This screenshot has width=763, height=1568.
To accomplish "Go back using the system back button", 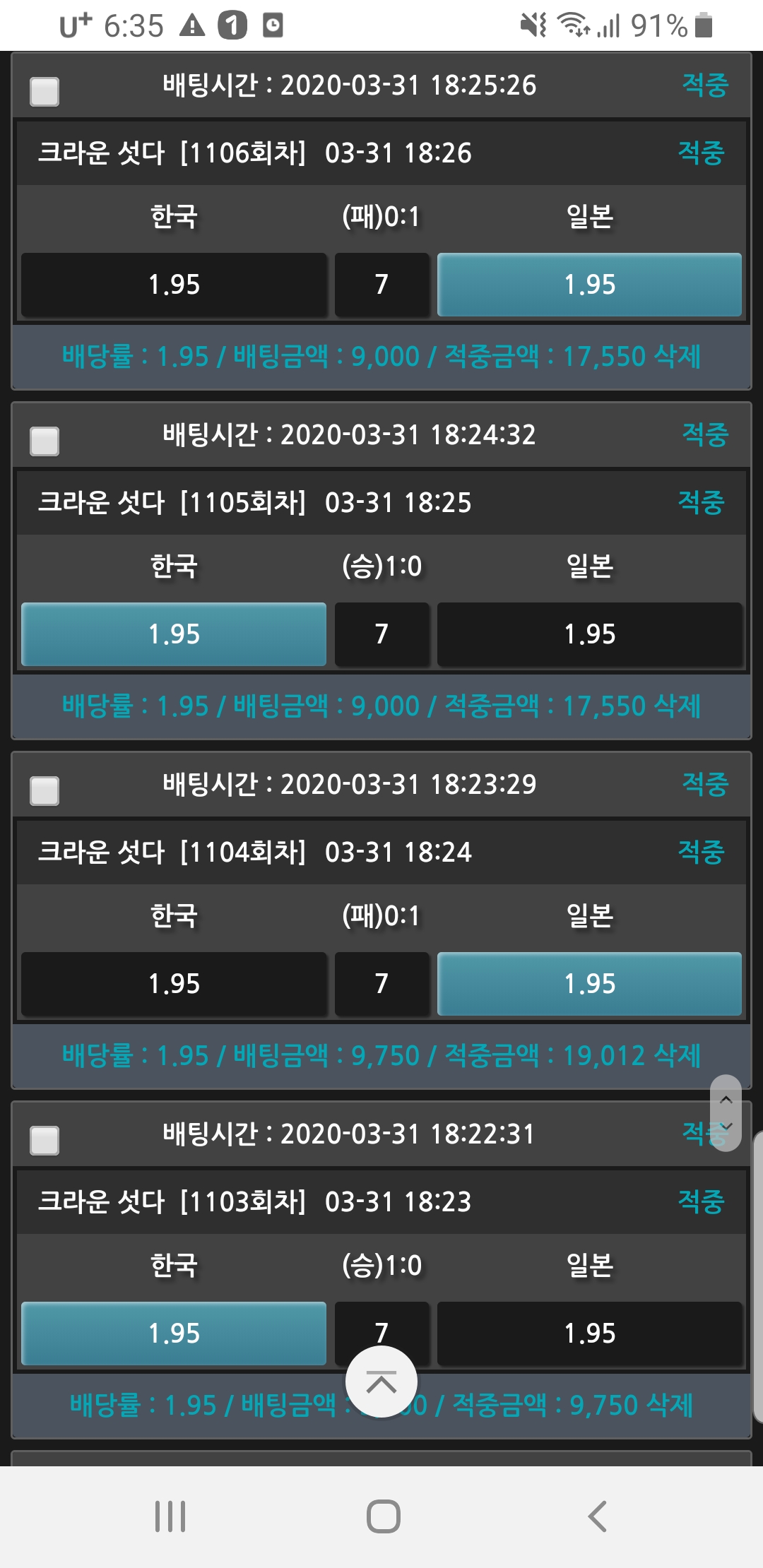I will point(597,1516).
